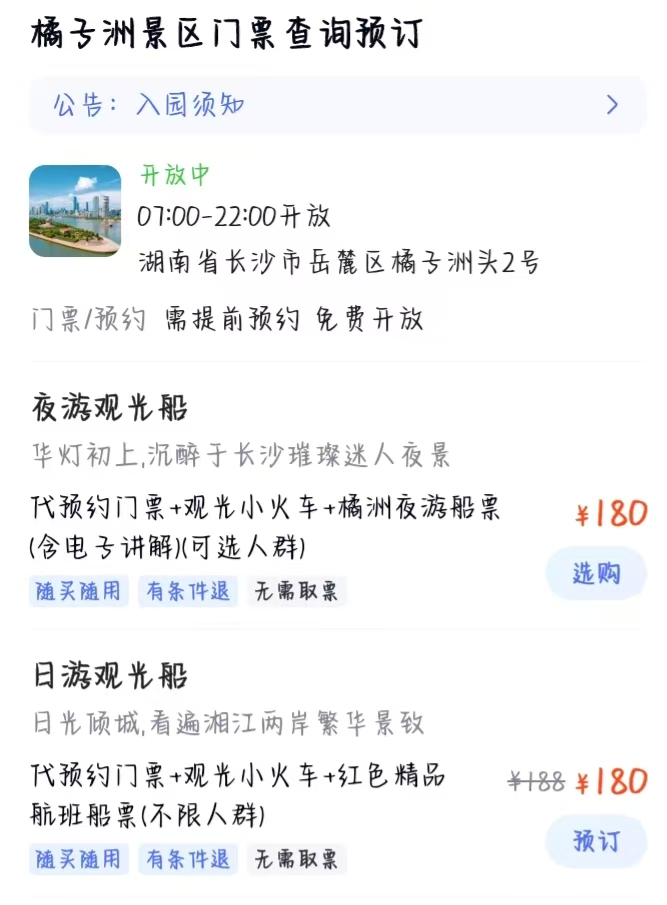Open the 橘子洲 scenic spot photo

click(x=75, y=211)
